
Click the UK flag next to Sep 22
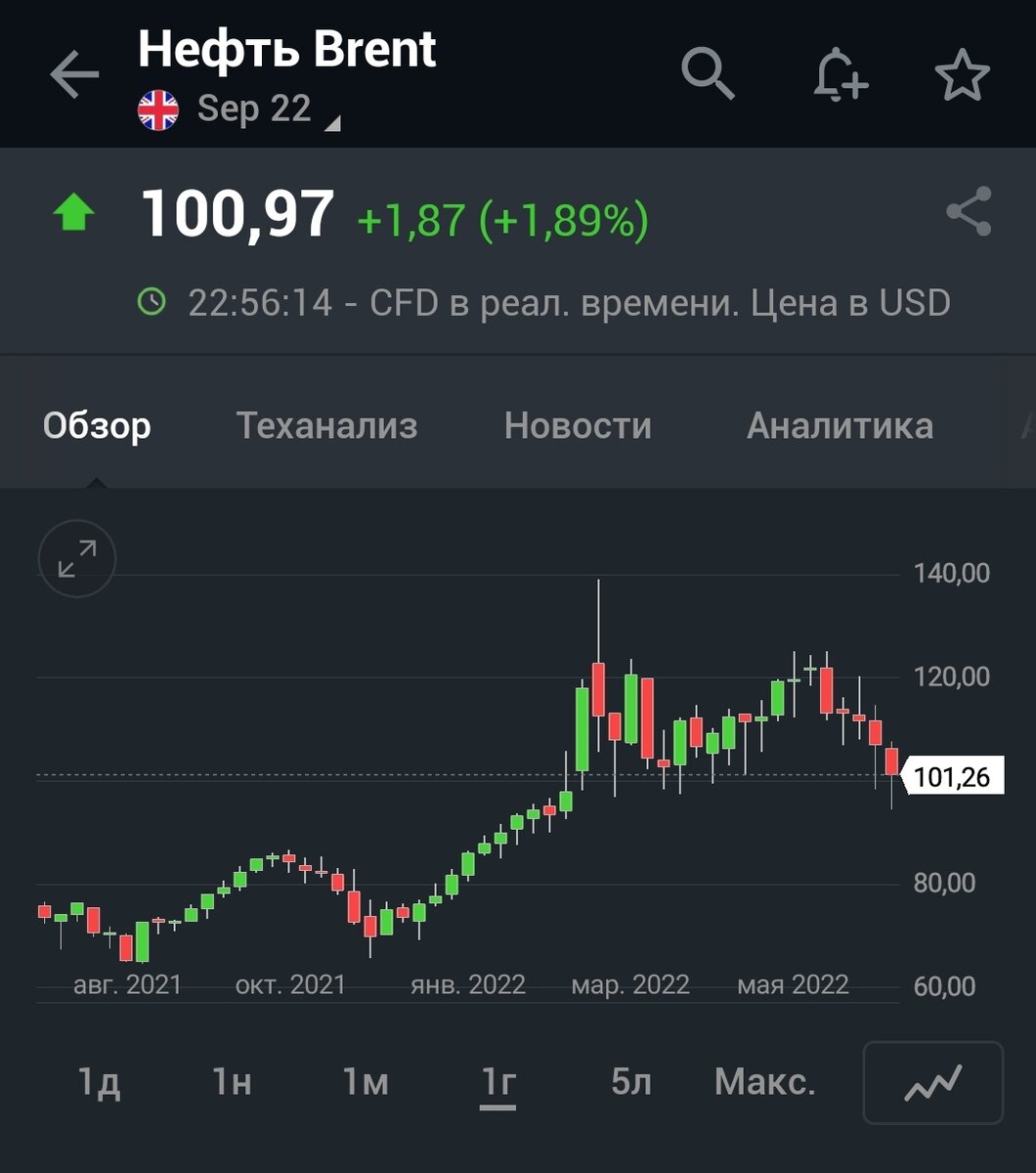click(156, 109)
